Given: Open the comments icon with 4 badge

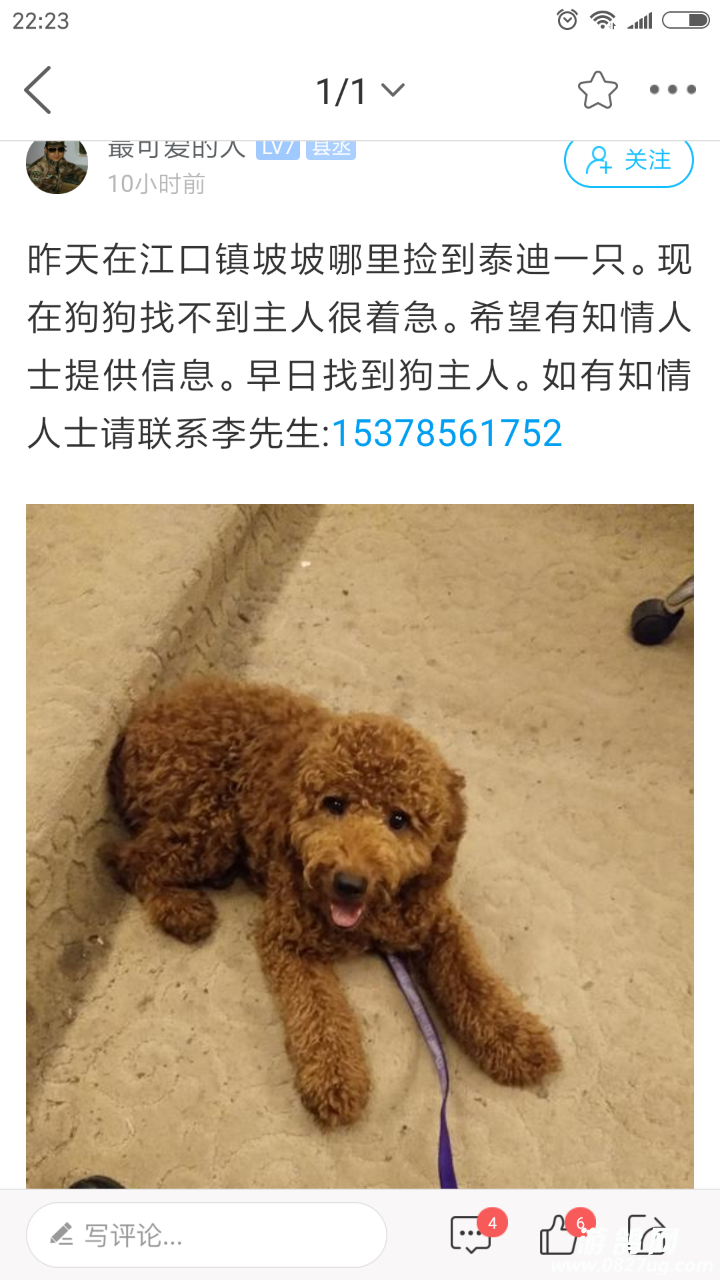Looking at the screenshot, I should [x=471, y=1235].
